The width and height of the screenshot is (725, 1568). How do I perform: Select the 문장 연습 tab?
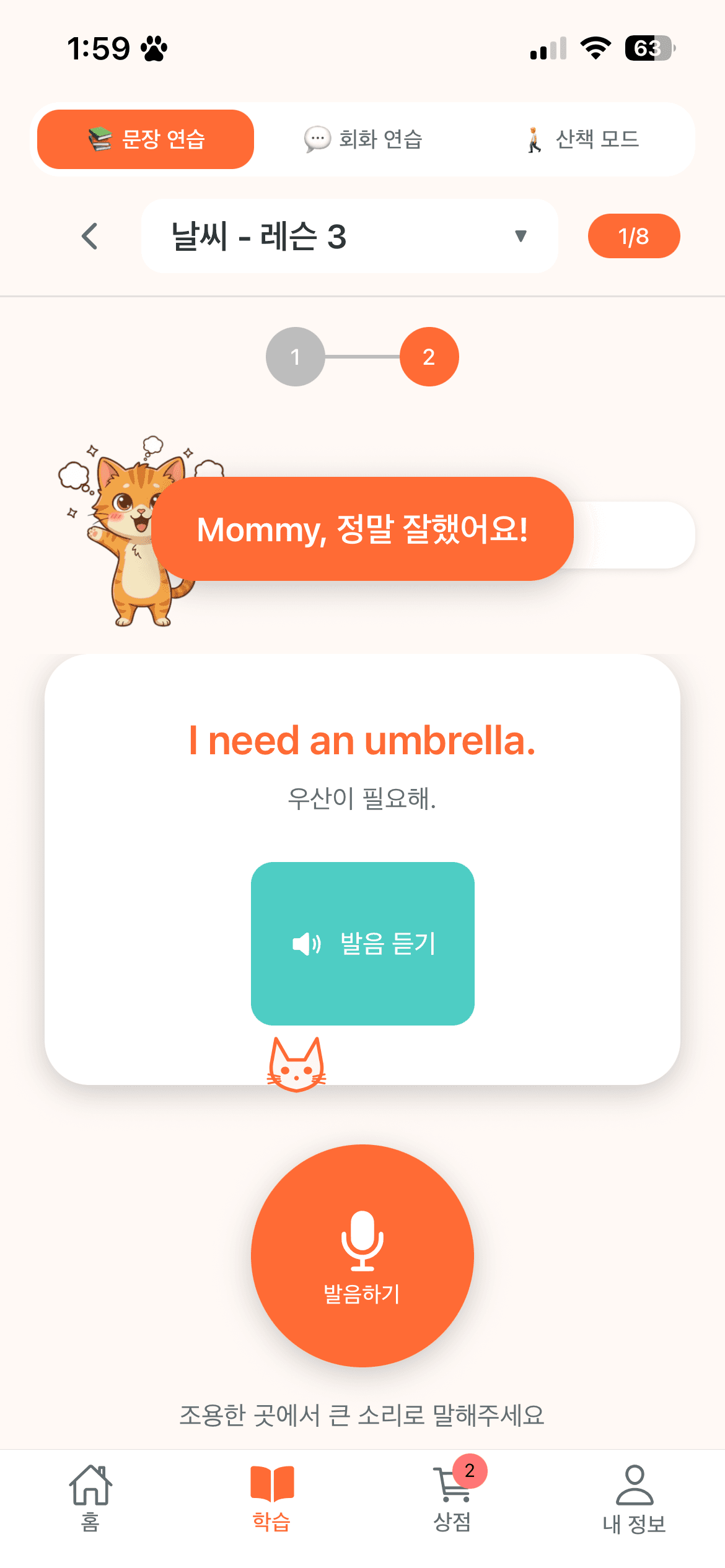click(146, 139)
